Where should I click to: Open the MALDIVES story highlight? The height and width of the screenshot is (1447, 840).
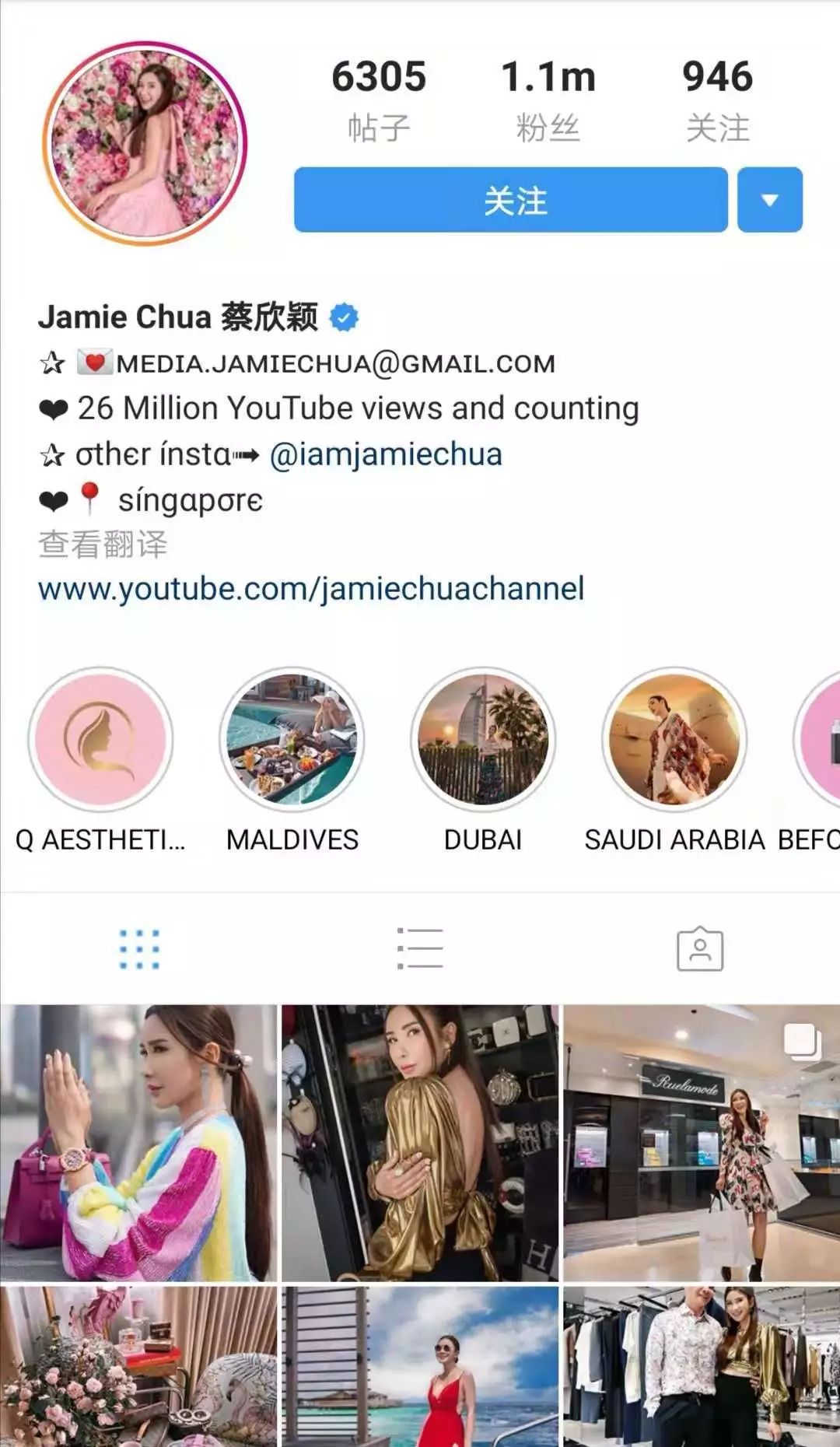pyautogui.click(x=292, y=739)
